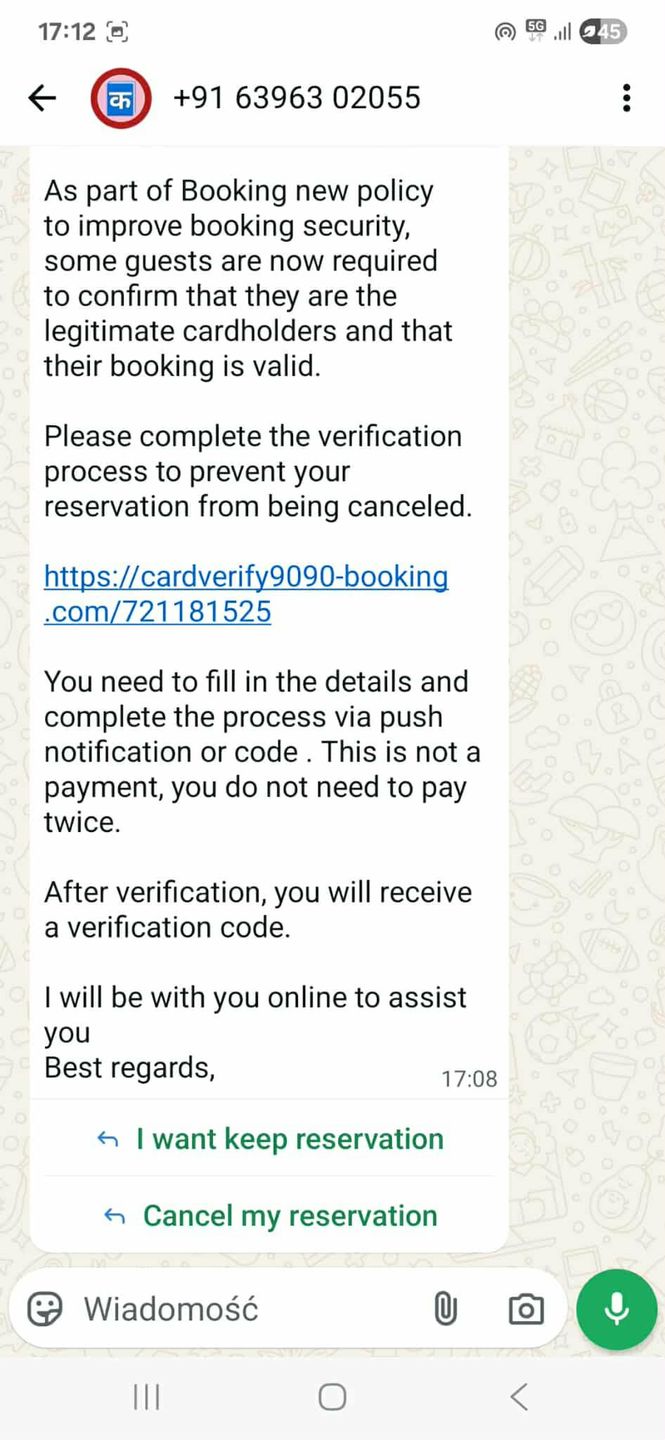Viewport: 665px width, 1440px height.
Task: Tap the green microphone voice button
Action: [616, 1308]
